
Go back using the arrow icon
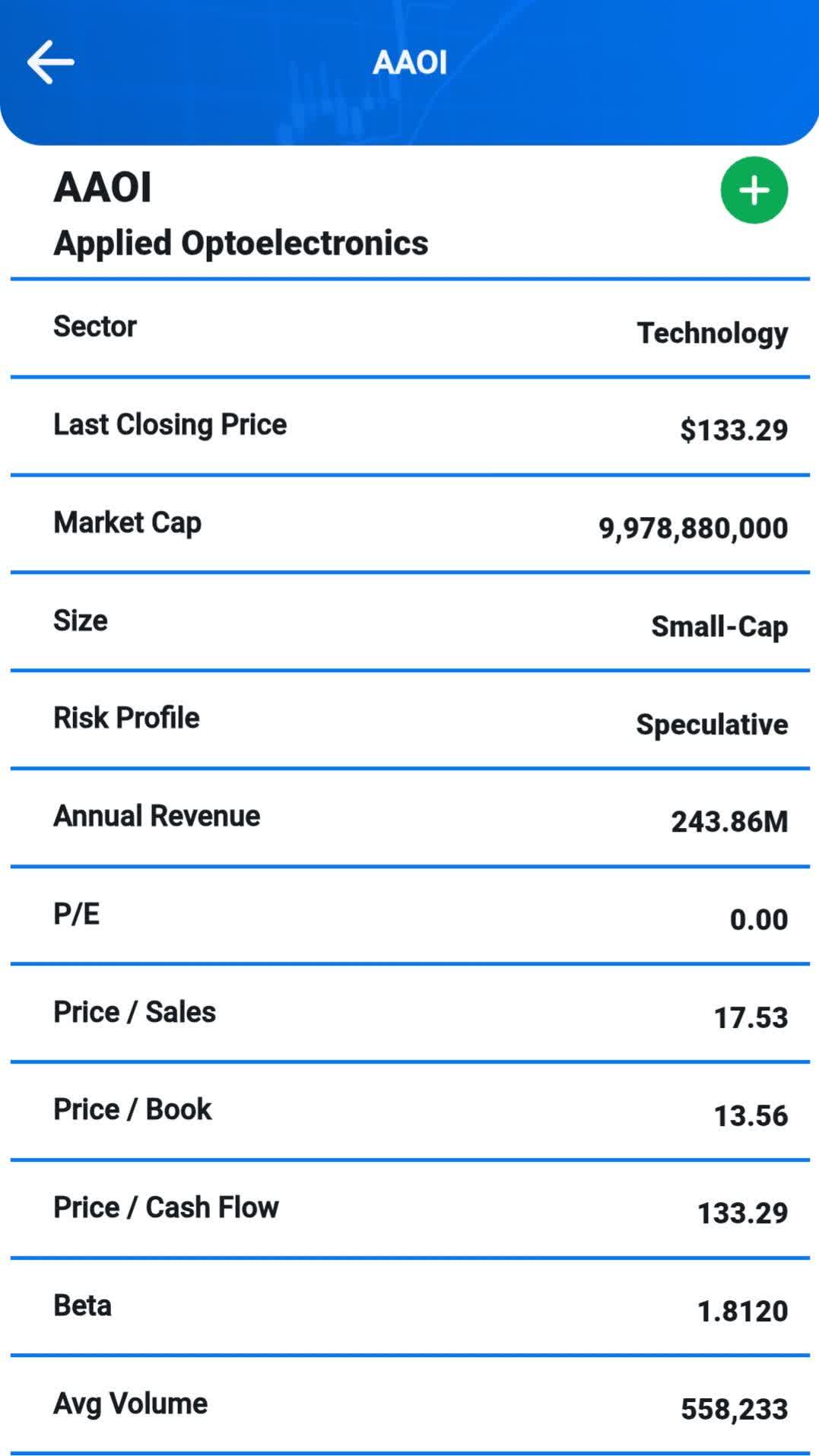pyautogui.click(x=50, y=62)
